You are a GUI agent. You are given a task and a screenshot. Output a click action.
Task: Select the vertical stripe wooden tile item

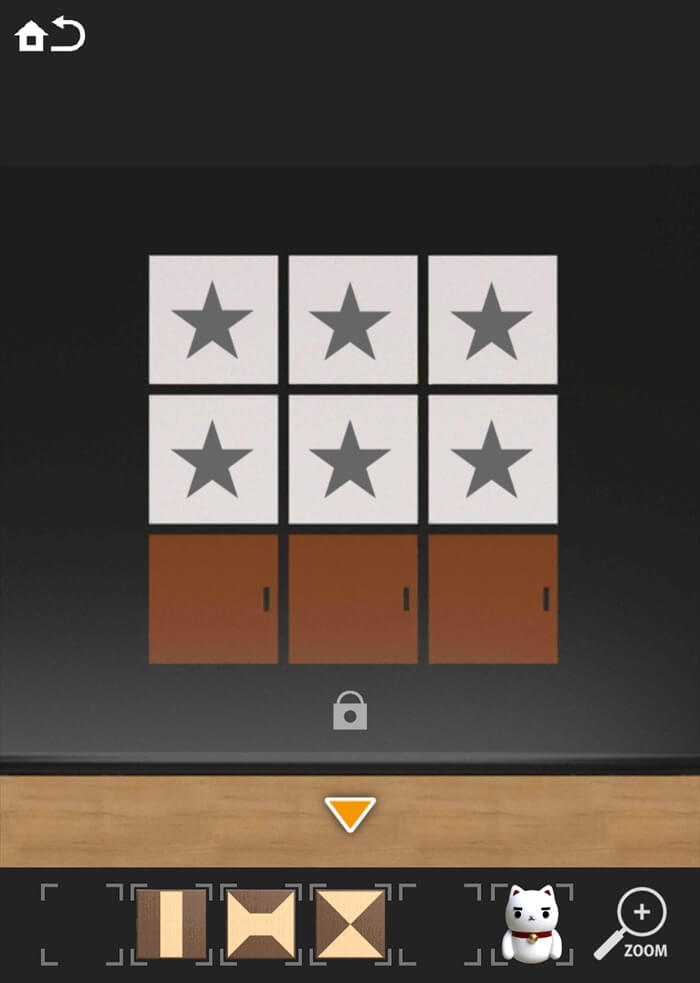(172, 924)
